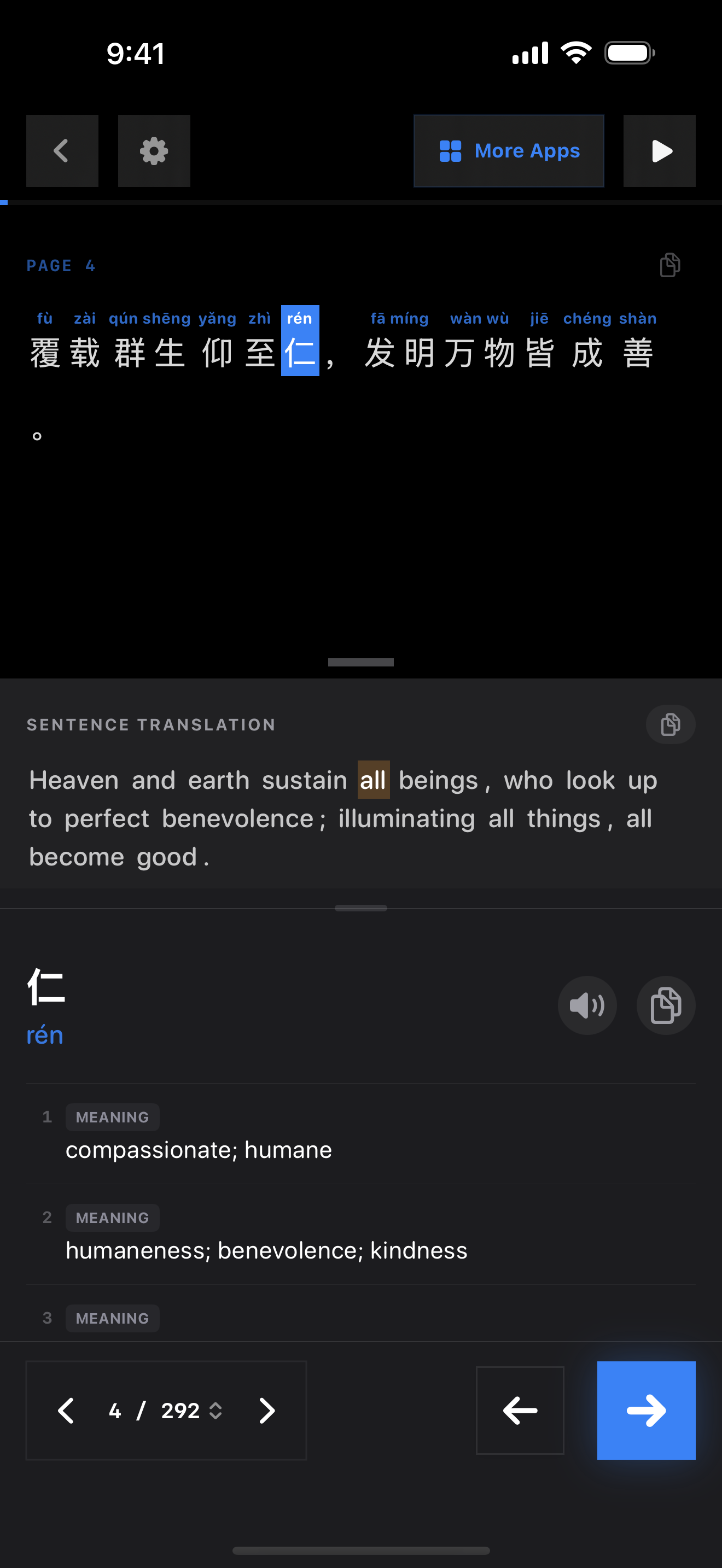The width and height of the screenshot is (722, 1568).
Task: Select the character 善 in the sentence
Action: 638,353
